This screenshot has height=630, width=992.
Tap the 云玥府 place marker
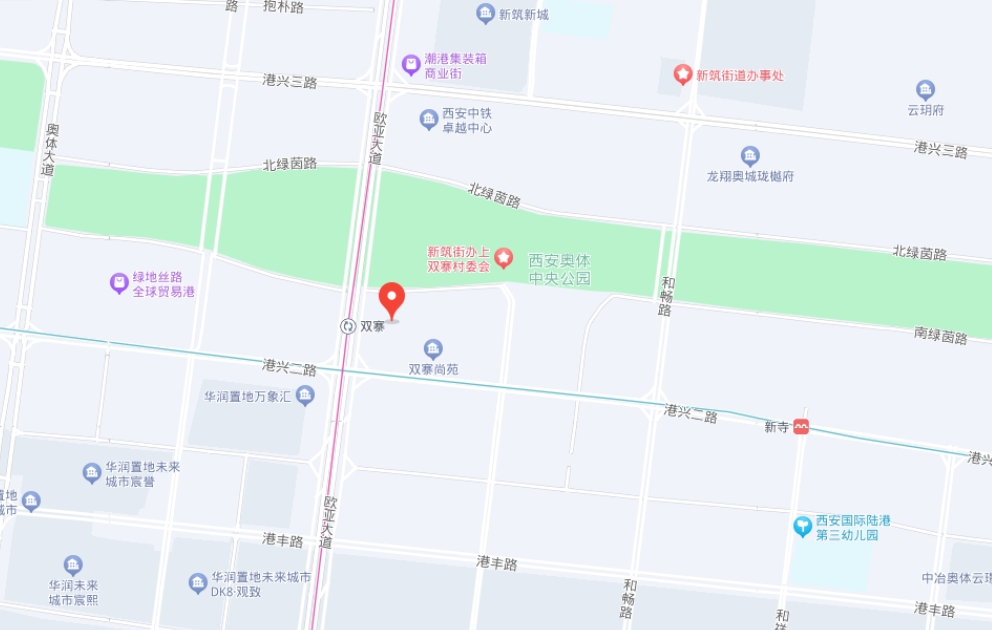tap(925, 90)
